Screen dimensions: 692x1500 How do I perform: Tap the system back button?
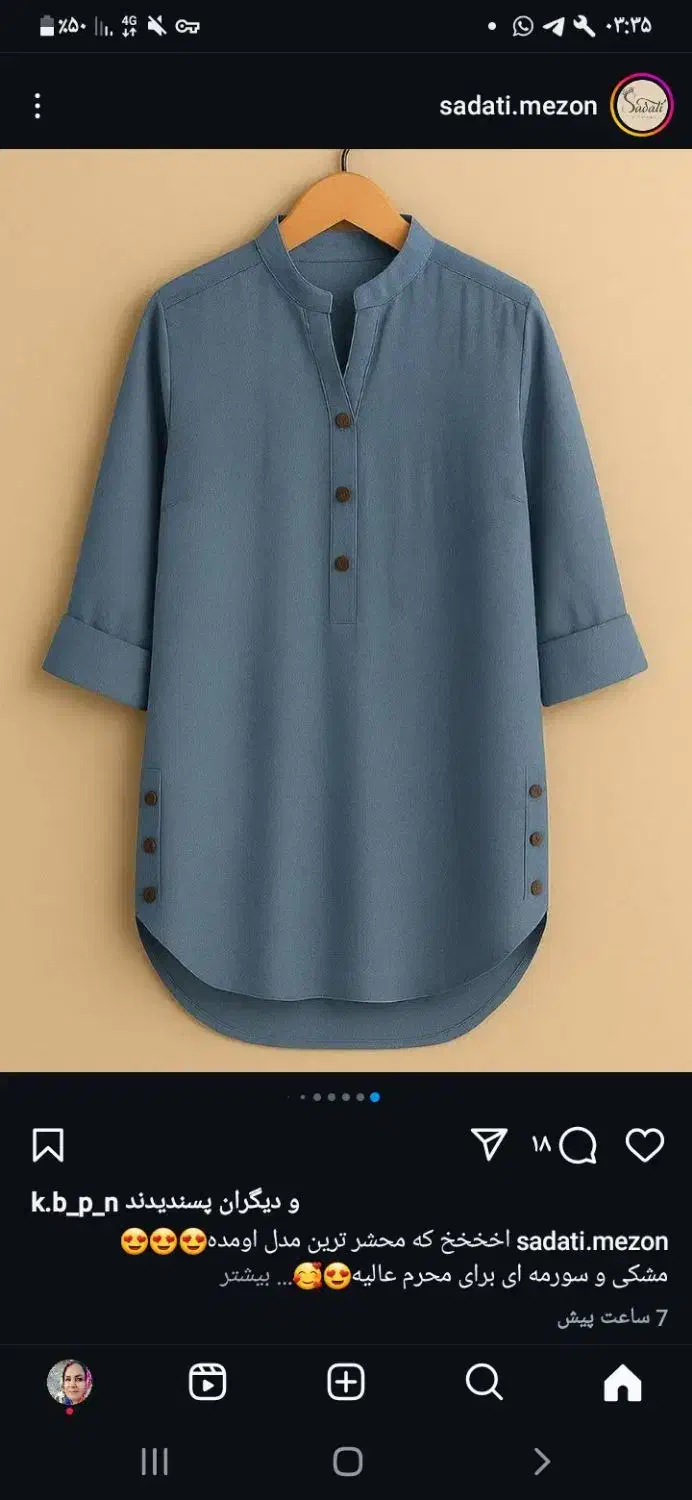click(x=541, y=1462)
